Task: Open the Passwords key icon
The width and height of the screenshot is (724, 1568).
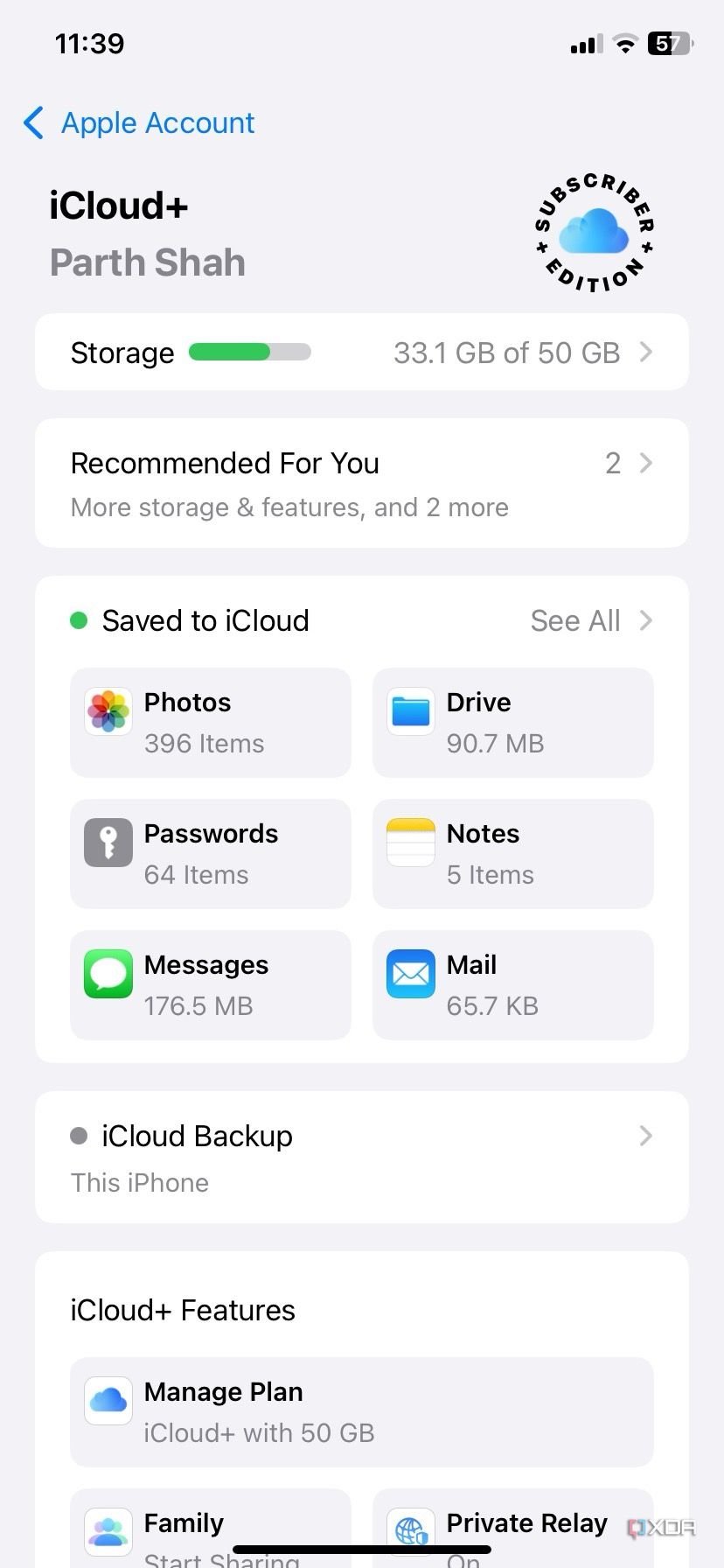Action: click(x=108, y=842)
